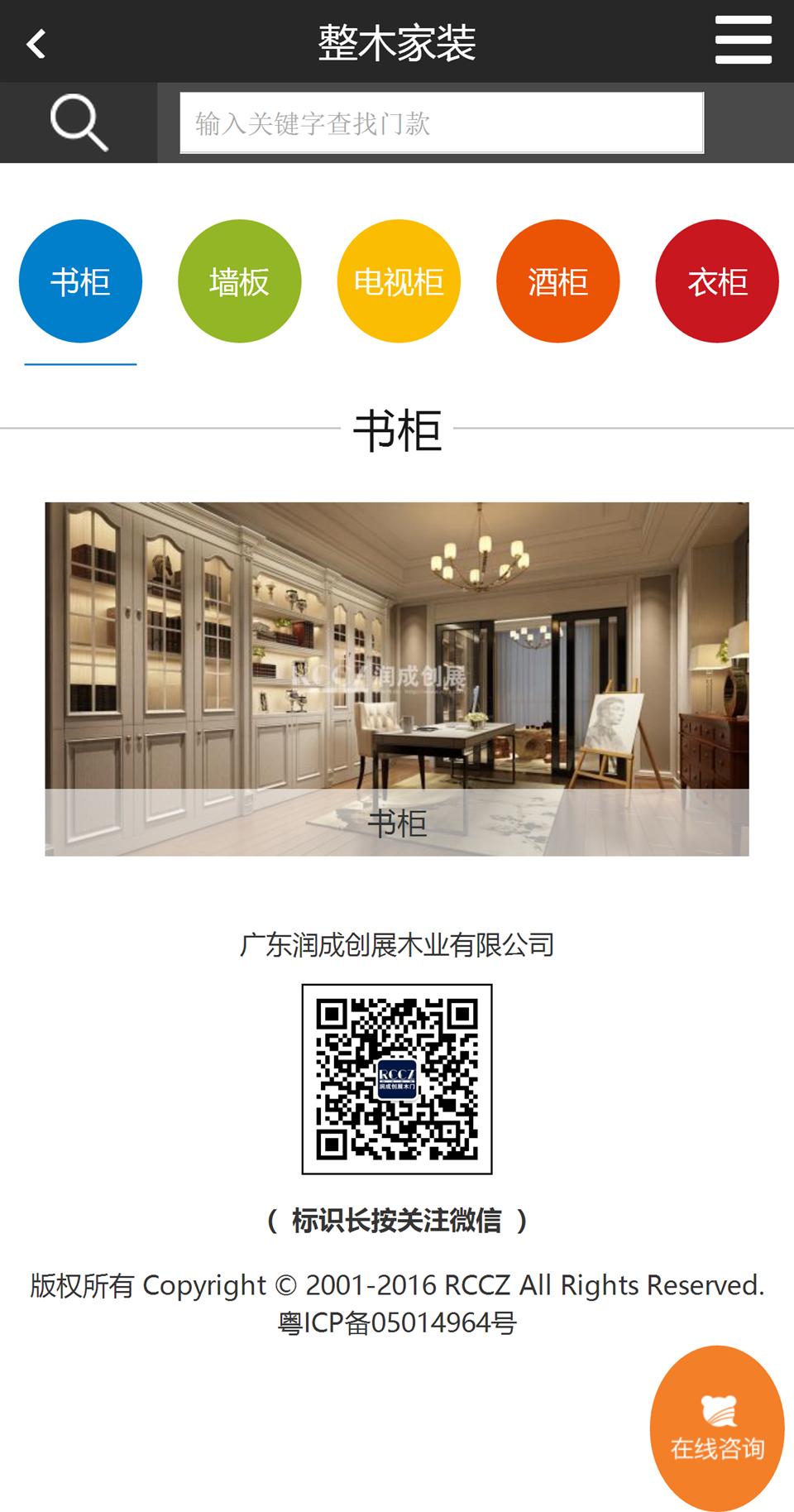Show the 衣柜 category

click(717, 281)
